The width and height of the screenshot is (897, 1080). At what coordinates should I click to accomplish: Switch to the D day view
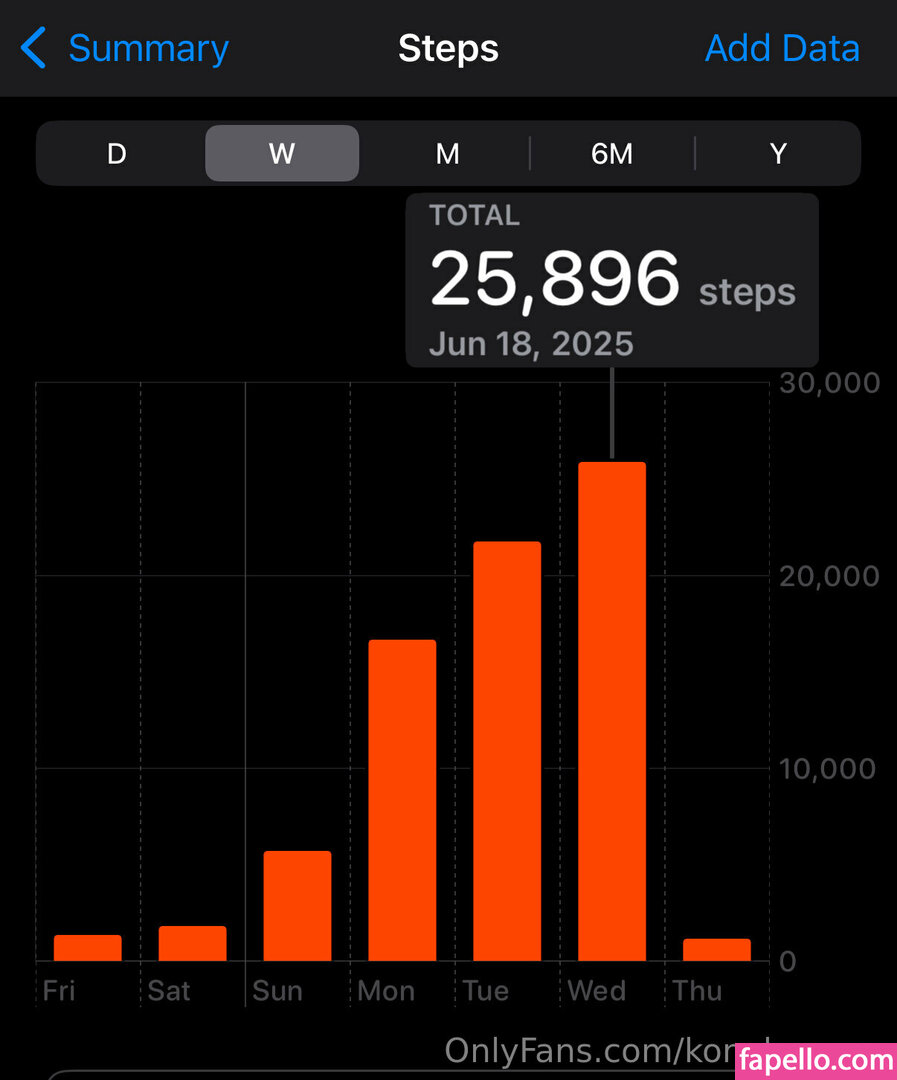pos(117,154)
